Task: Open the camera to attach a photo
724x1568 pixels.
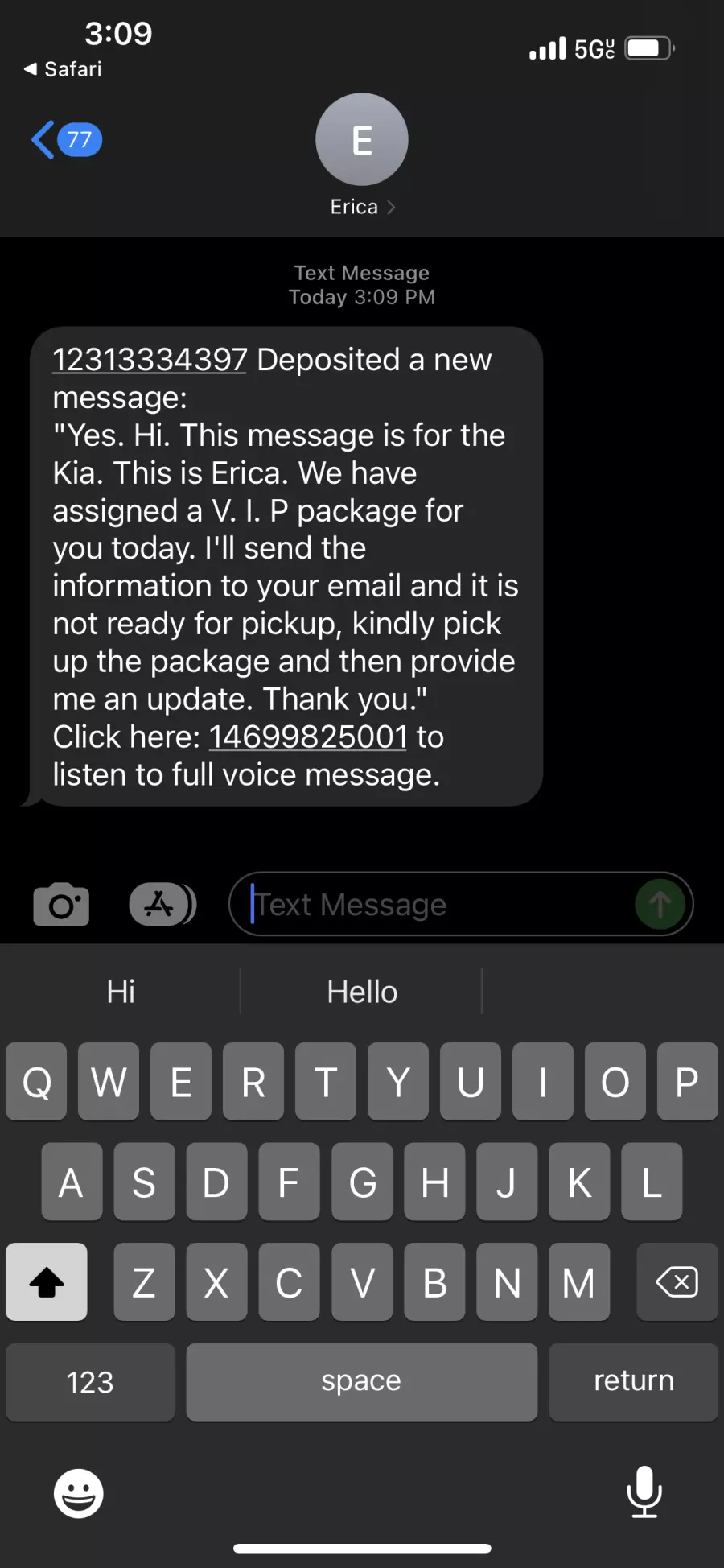Action: pyautogui.click(x=61, y=904)
